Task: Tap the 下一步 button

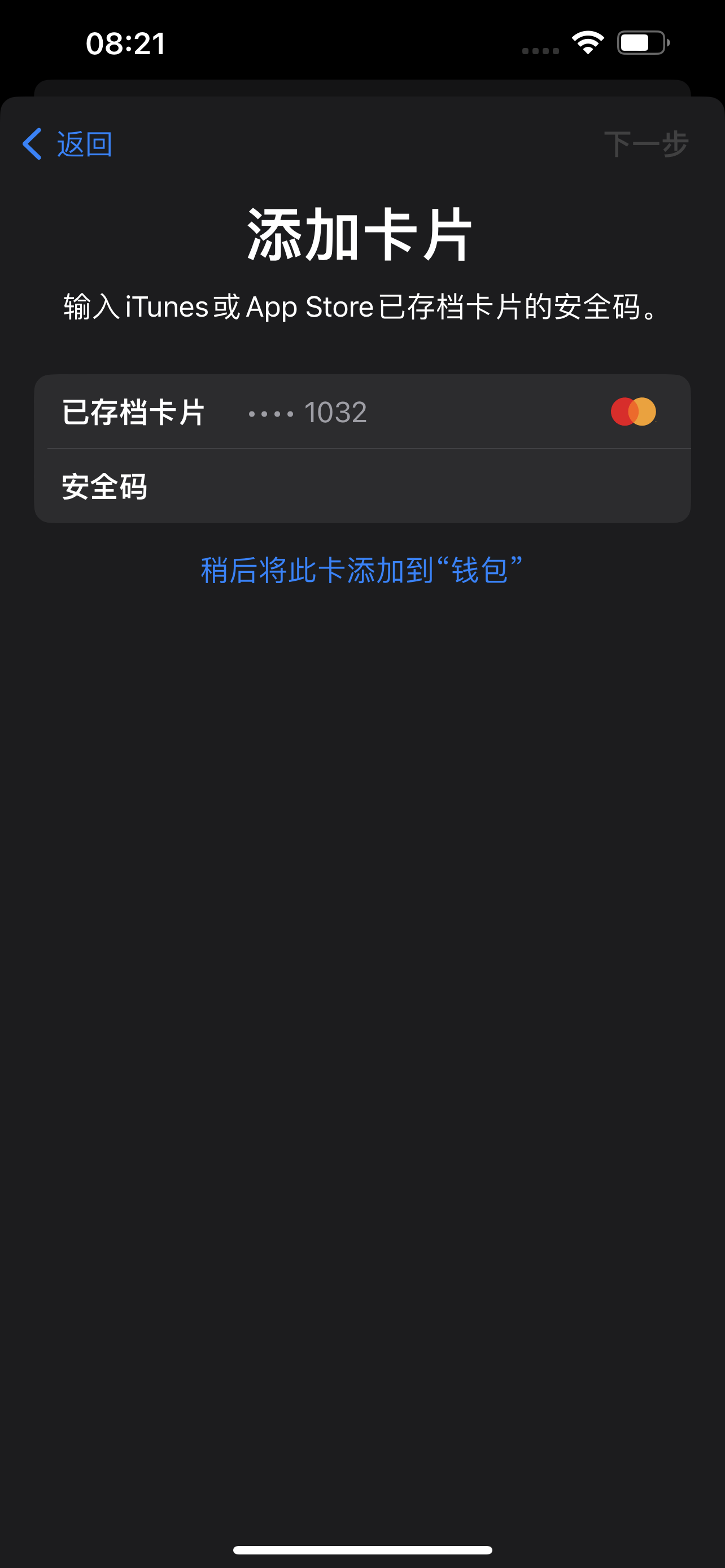Action: (x=646, y=144)
